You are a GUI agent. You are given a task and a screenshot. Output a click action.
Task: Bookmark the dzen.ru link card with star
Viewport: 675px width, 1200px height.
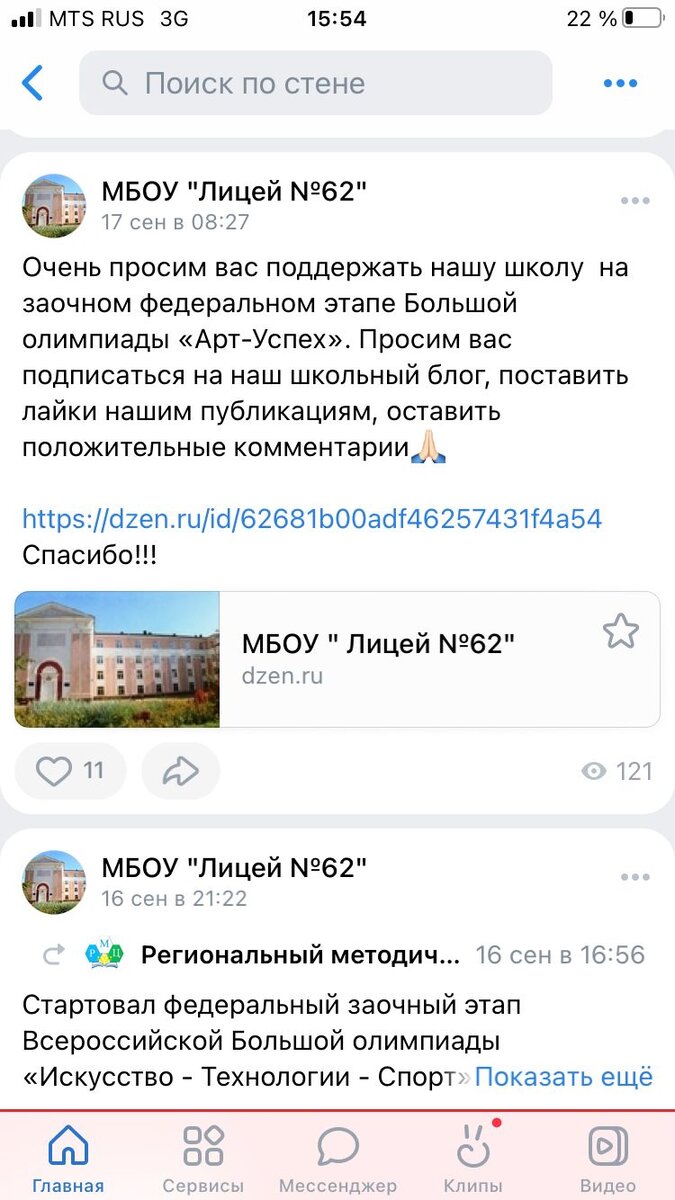click(x=620, y=632)
